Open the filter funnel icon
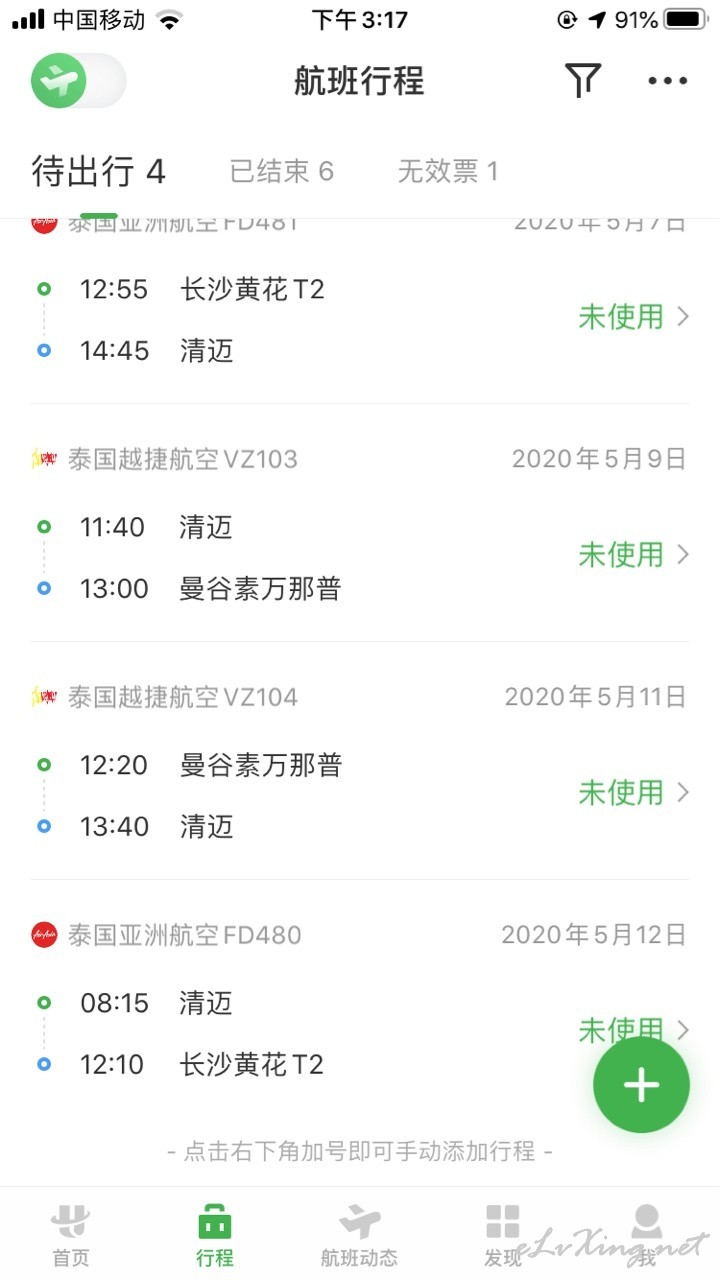This screenshot has height=1280, width=720. click(x=583, y=81)
